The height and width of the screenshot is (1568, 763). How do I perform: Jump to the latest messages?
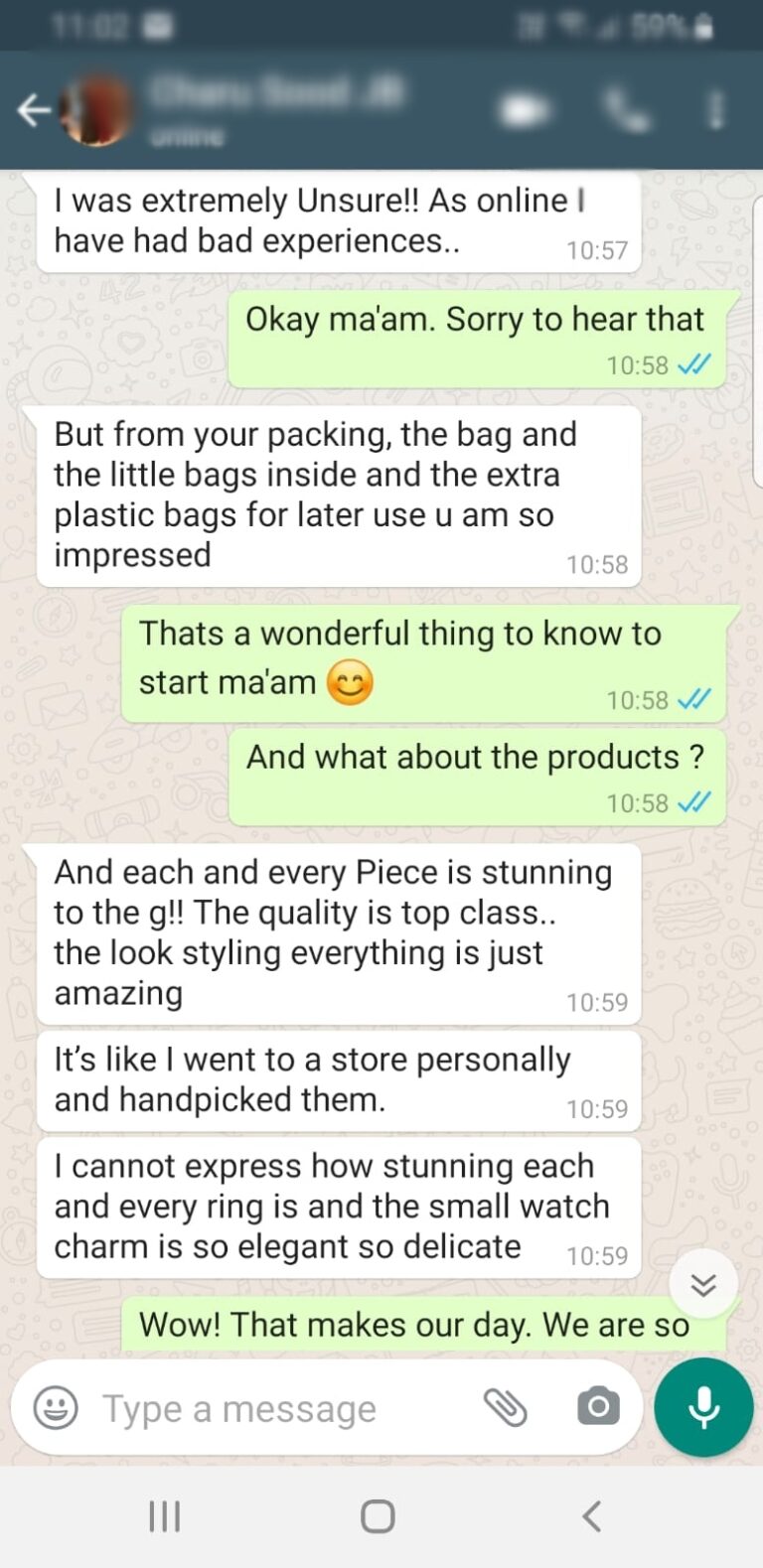coord(703,1285)
